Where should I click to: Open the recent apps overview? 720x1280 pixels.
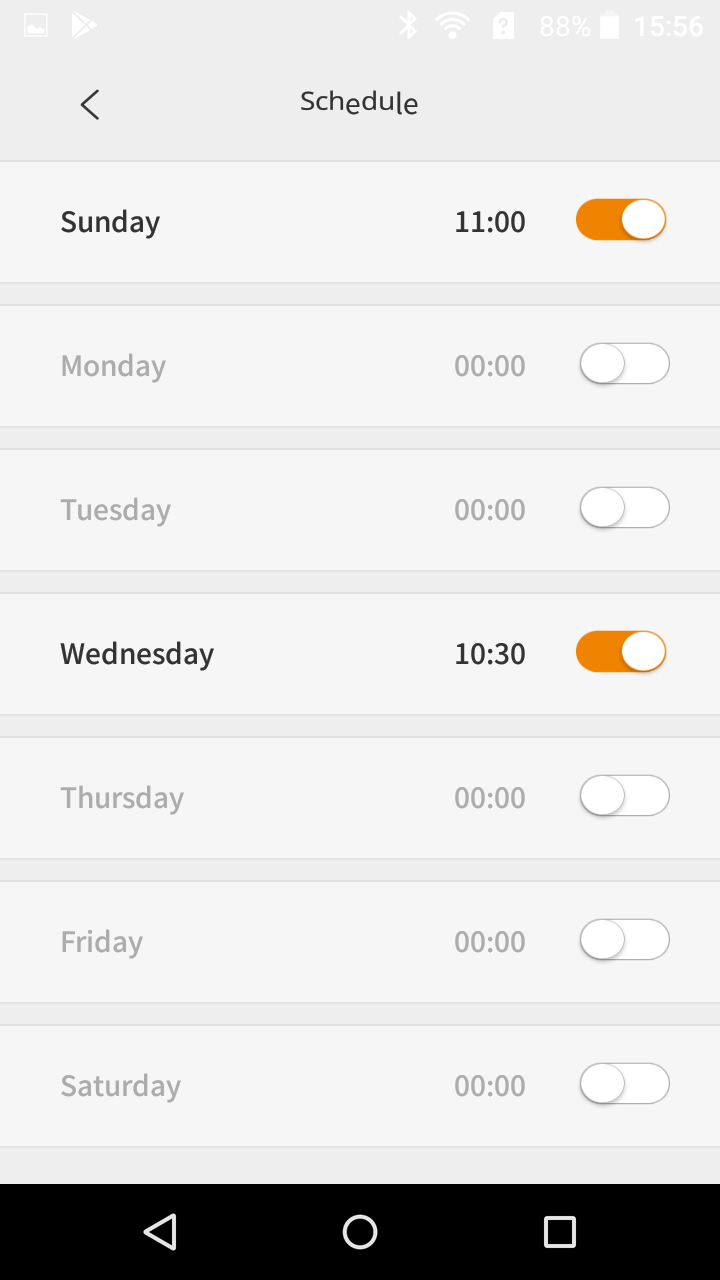click(x=559, y=1232)
